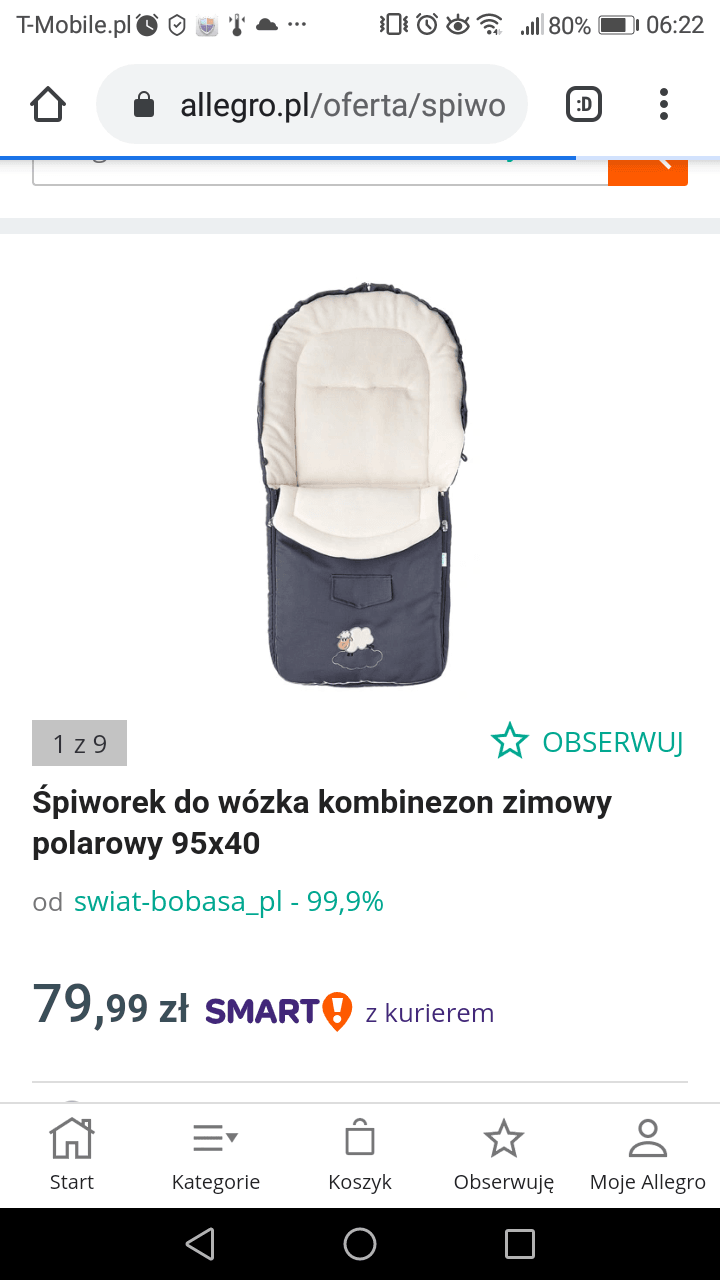Switch to the Start tab
This screenshot has height=1280, width=720.
coord(72,1155)
